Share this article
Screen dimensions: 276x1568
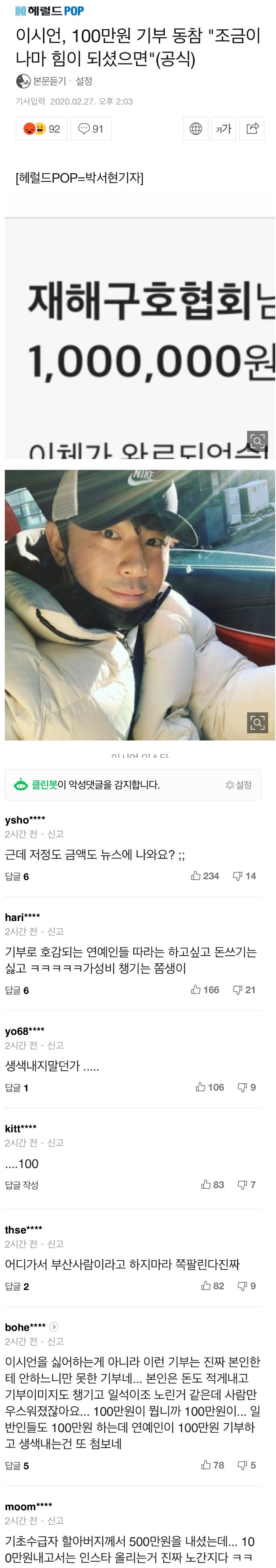(252, 129)
